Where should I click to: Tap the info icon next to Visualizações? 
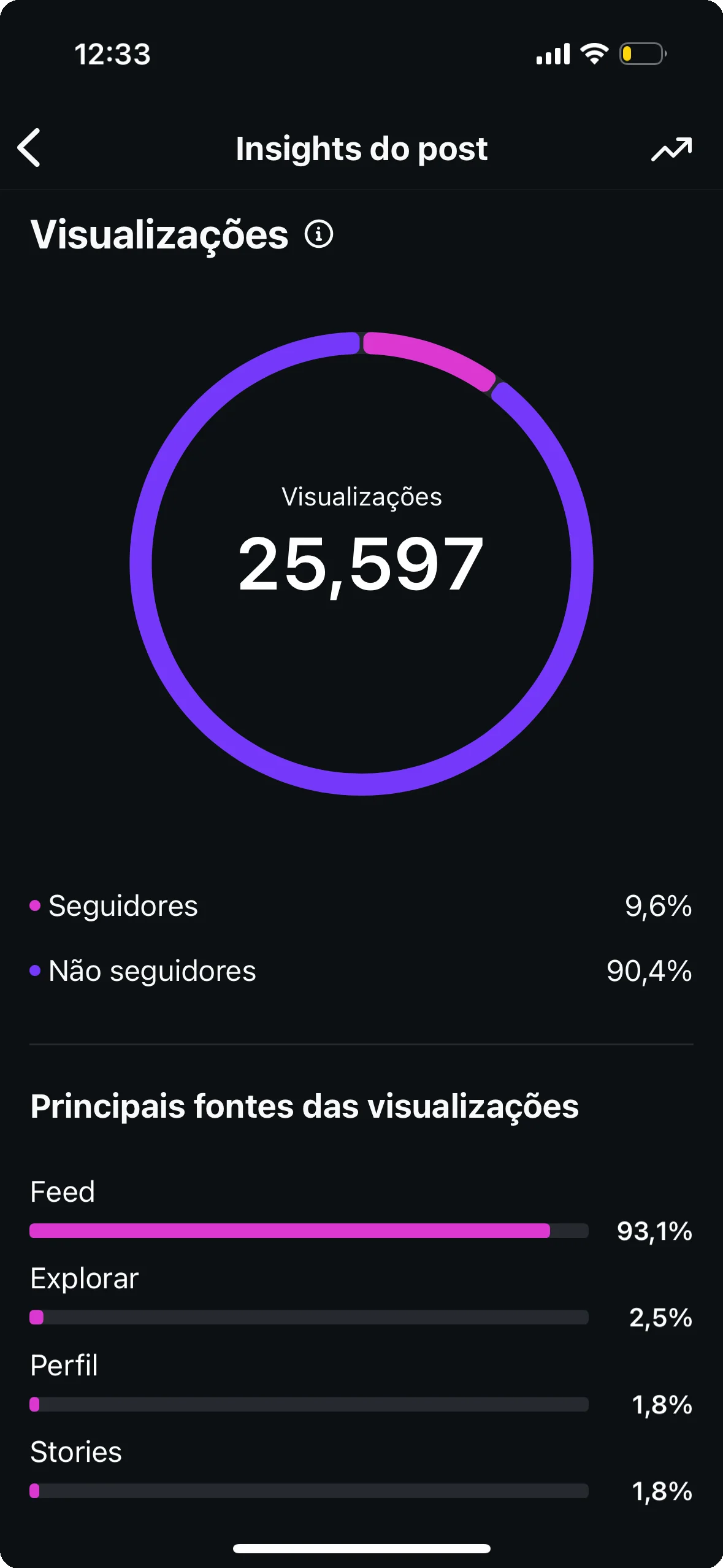[x=319, y=234]
